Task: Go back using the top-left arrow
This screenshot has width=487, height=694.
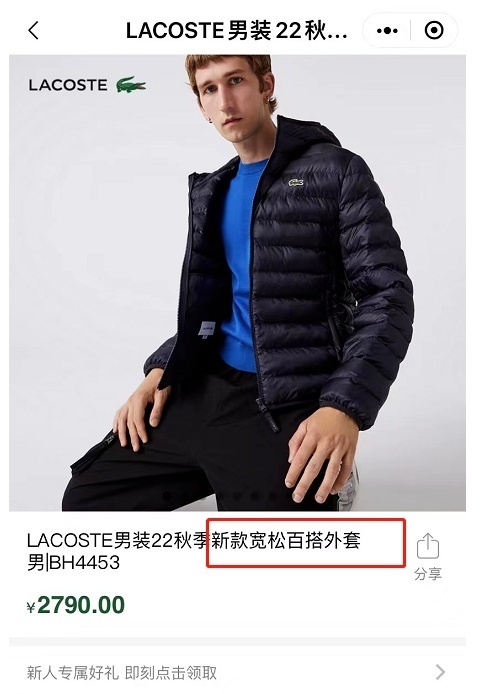Action: point(34,31)
